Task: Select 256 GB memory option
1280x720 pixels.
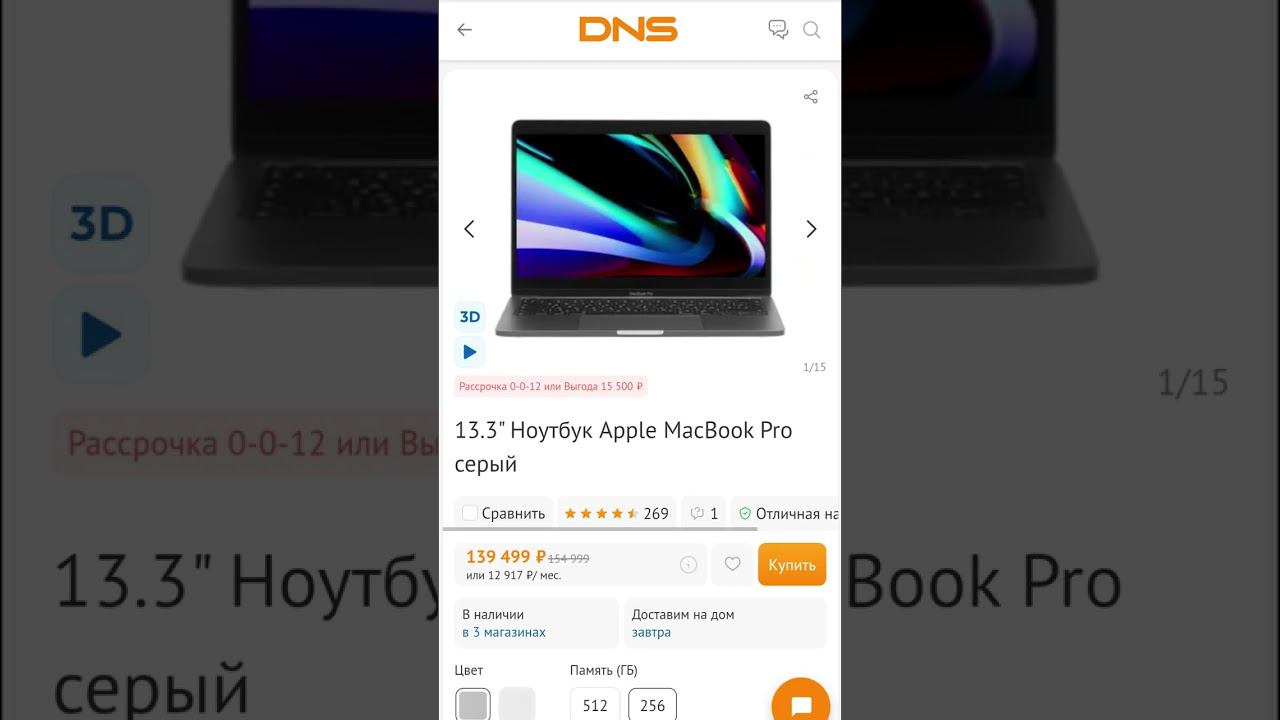Action: (x=652, y=705)
